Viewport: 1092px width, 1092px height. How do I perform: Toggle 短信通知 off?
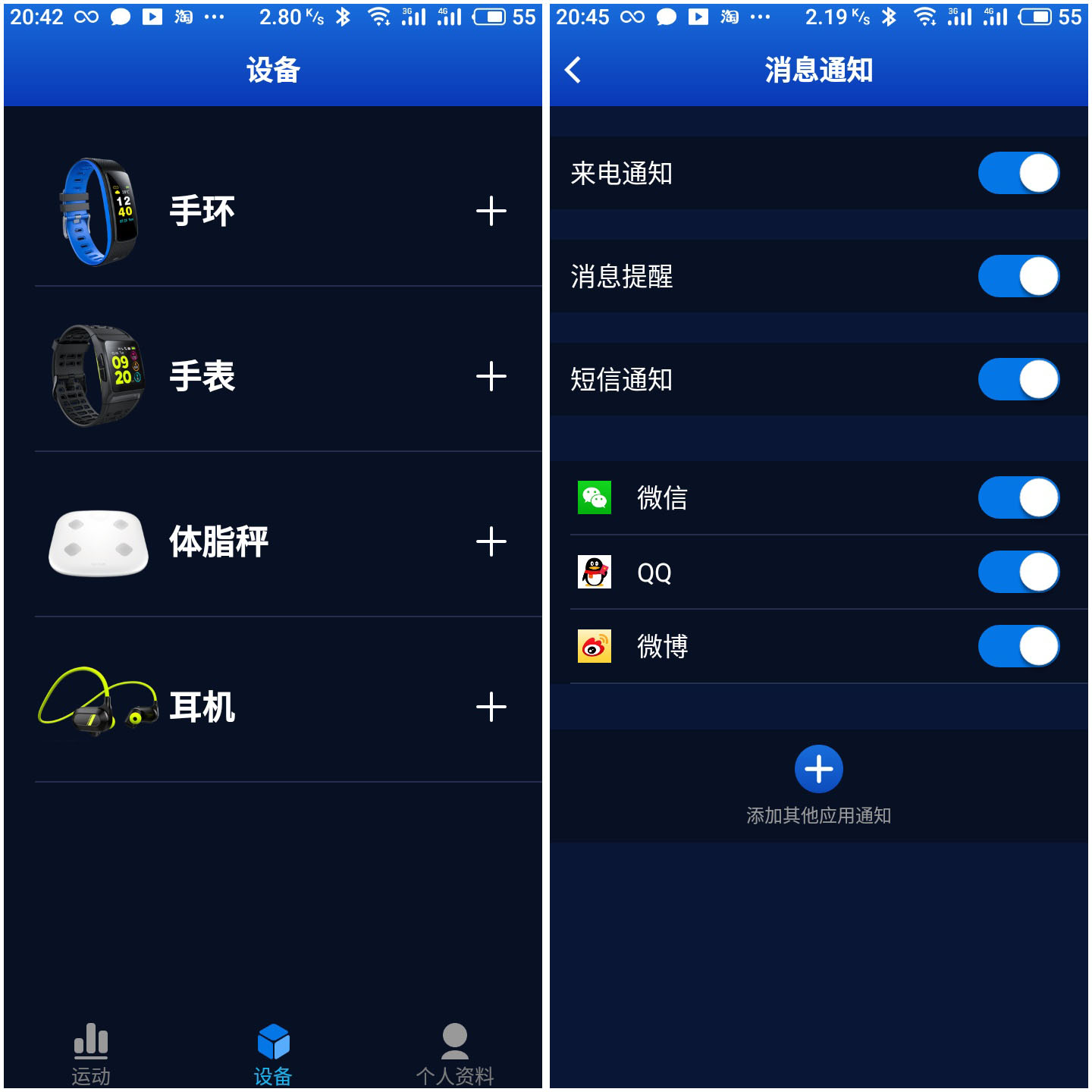1018,379
